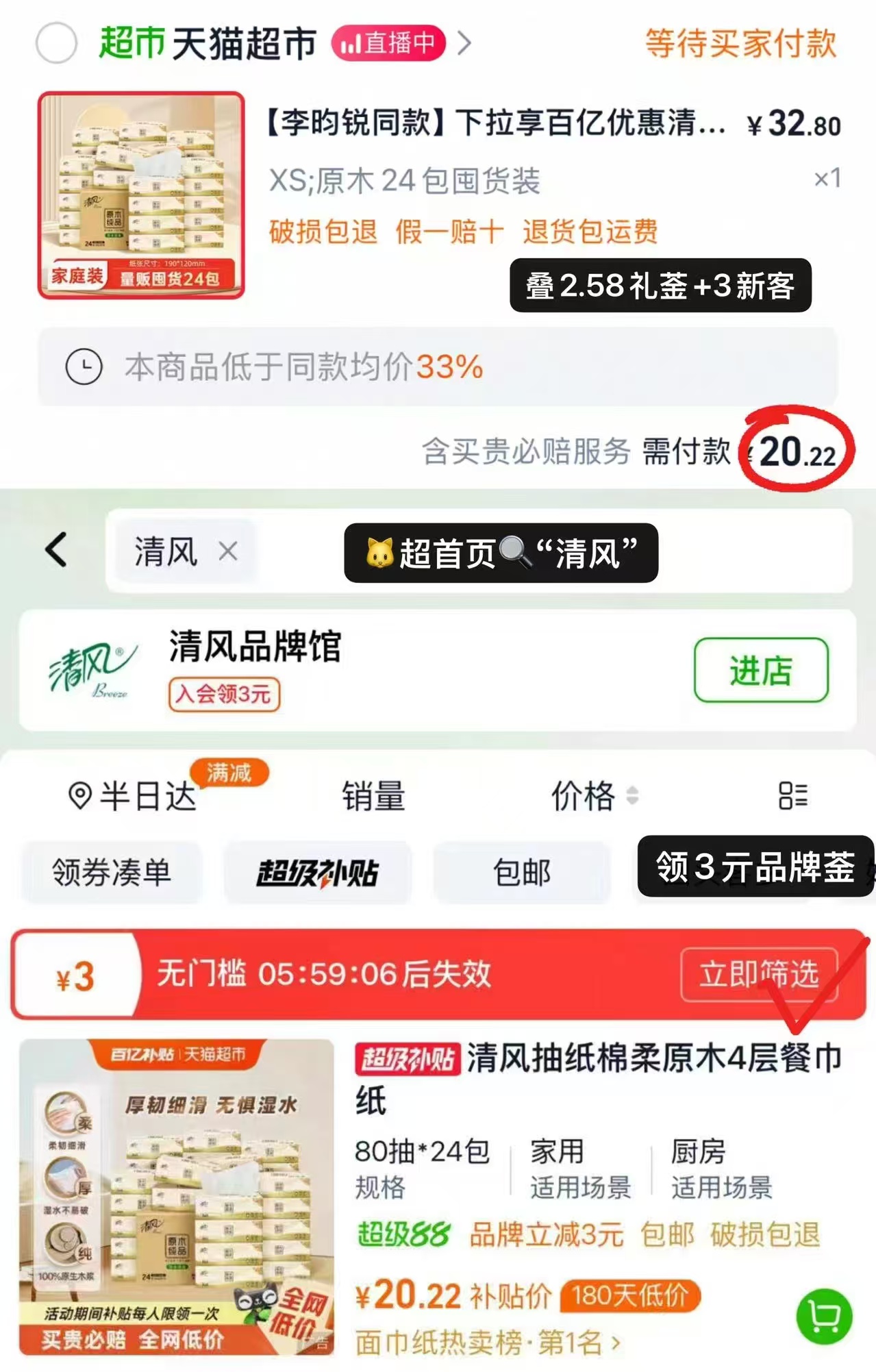
Task: Open the grid view layout icon
Action: (793, 795)
